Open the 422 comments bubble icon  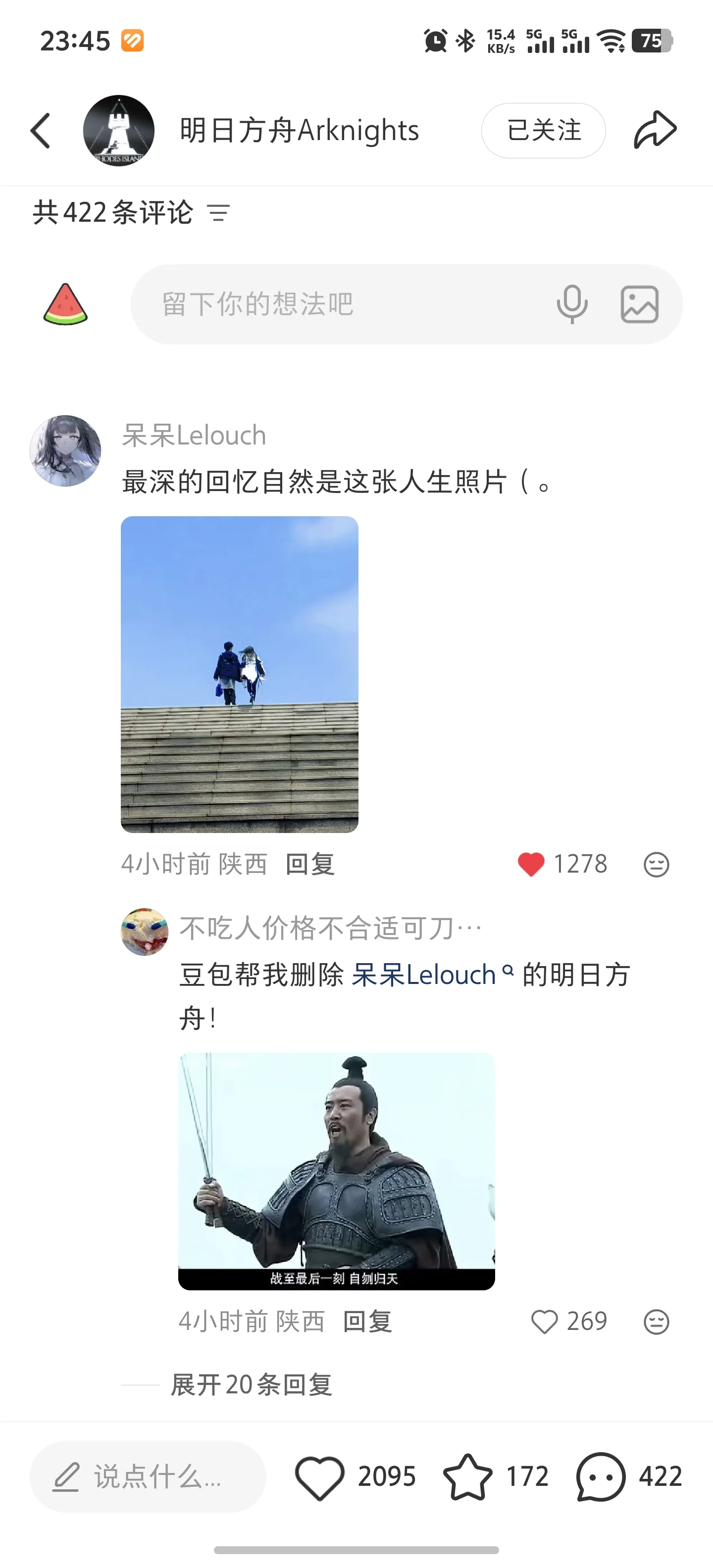click(x=601, y=1477)
